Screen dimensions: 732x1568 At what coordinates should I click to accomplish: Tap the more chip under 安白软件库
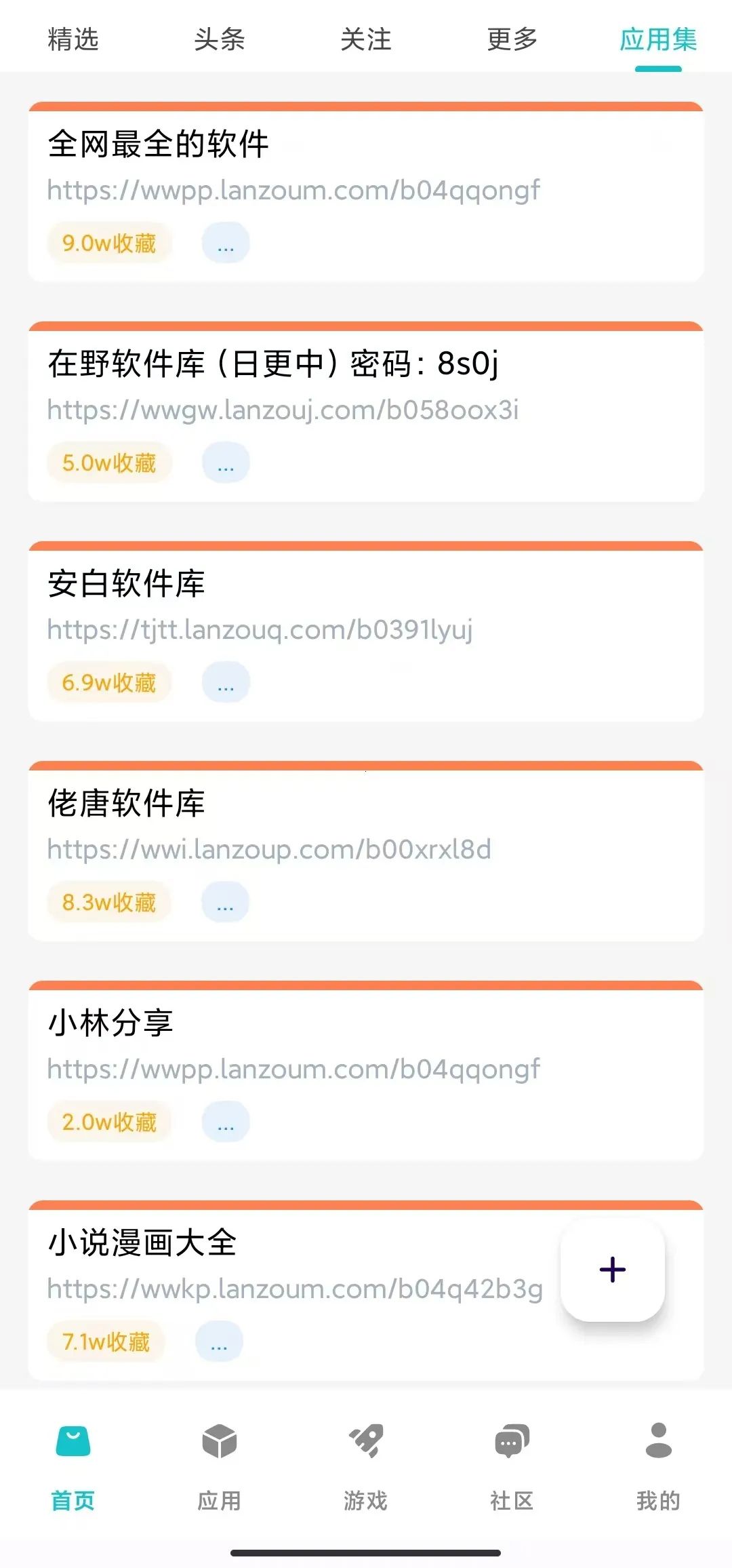(226, 682)
